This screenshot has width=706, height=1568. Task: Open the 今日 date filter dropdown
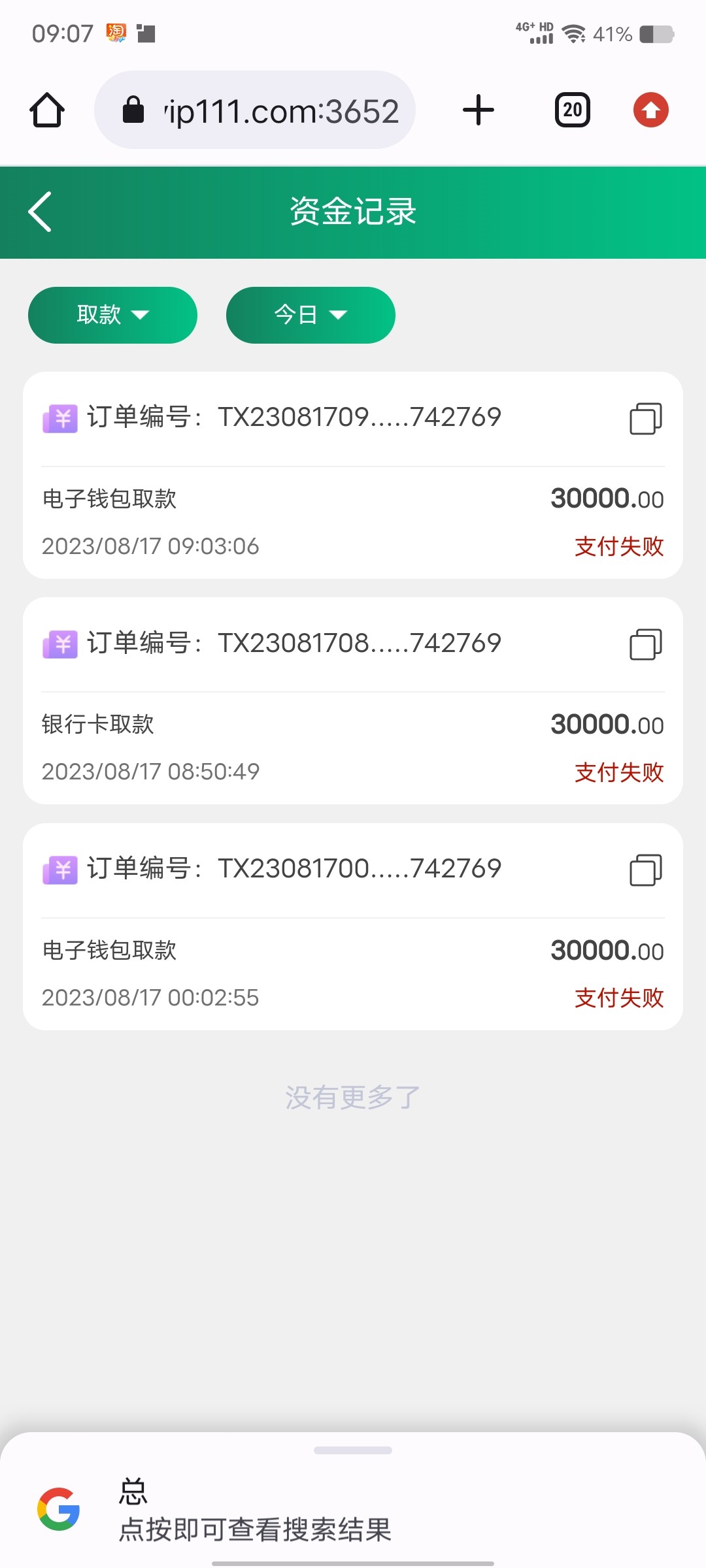coord(311,315)
